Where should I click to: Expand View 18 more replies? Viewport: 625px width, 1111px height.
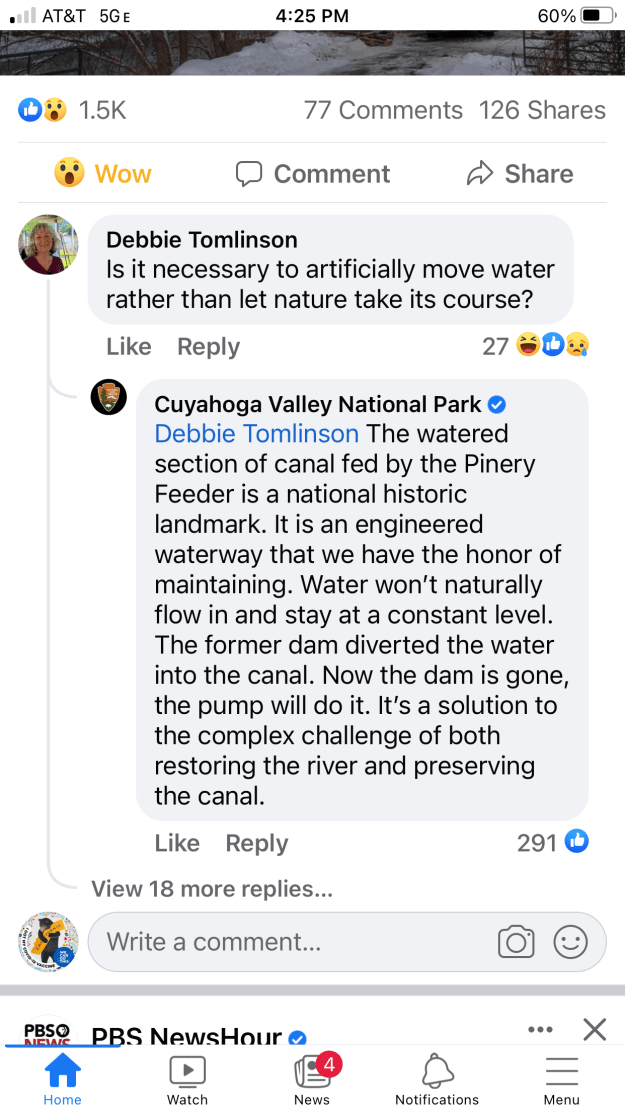[212, 888]
